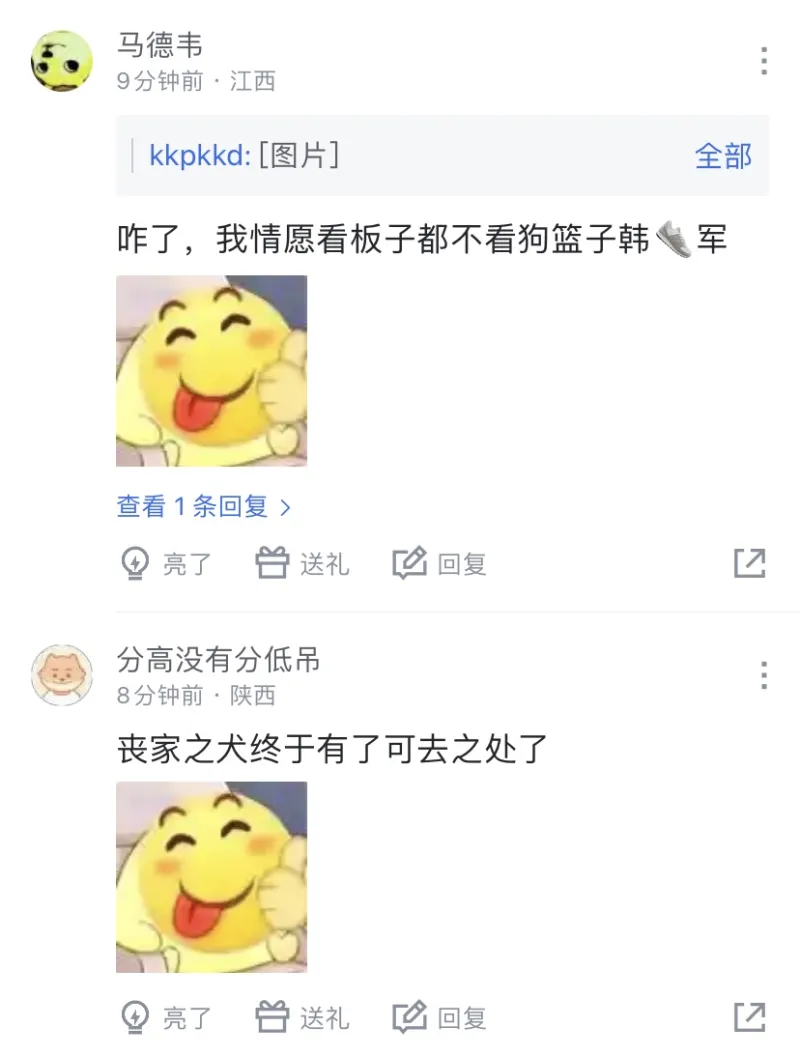800x1055 pixels.
Task: Open 分高没有分低吊's profile avatar
Action: [x=62, y=676]
